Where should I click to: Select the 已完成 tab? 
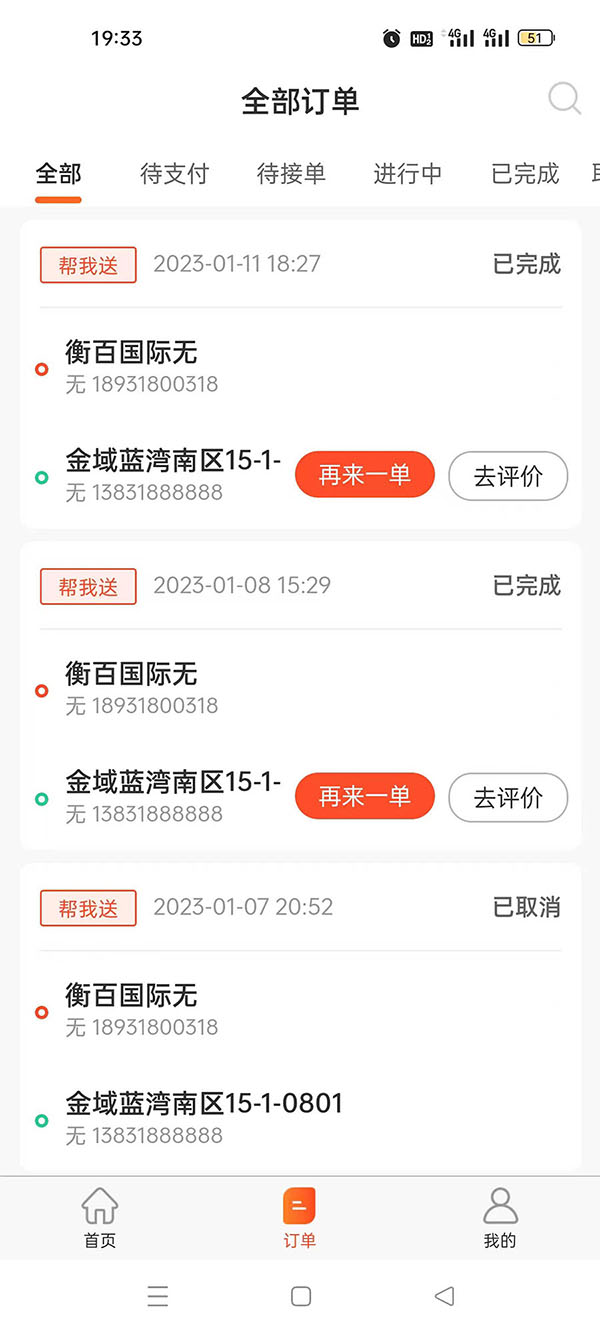525,174
